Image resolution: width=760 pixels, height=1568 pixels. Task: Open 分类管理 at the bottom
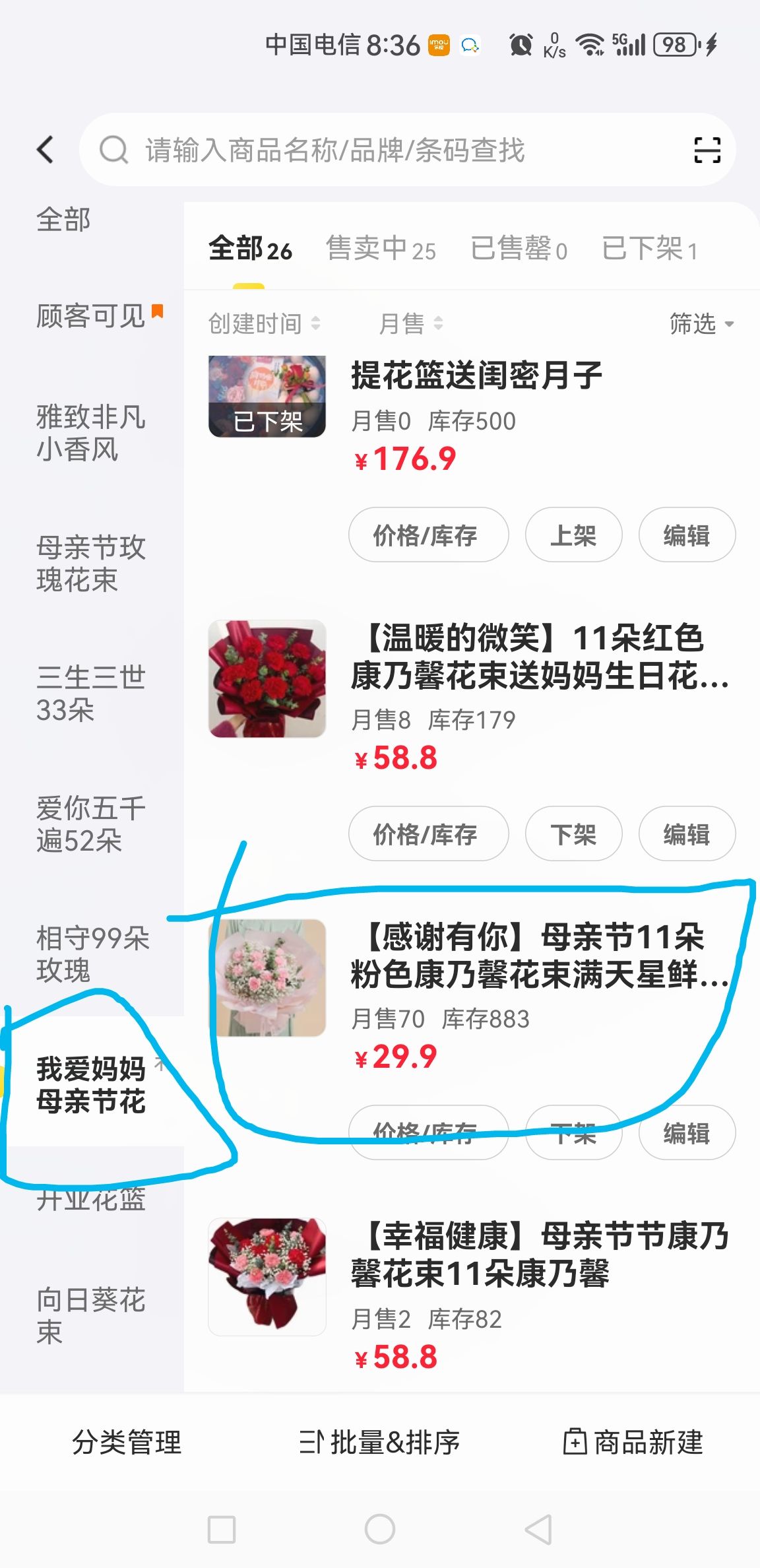tap(127, 1442)
